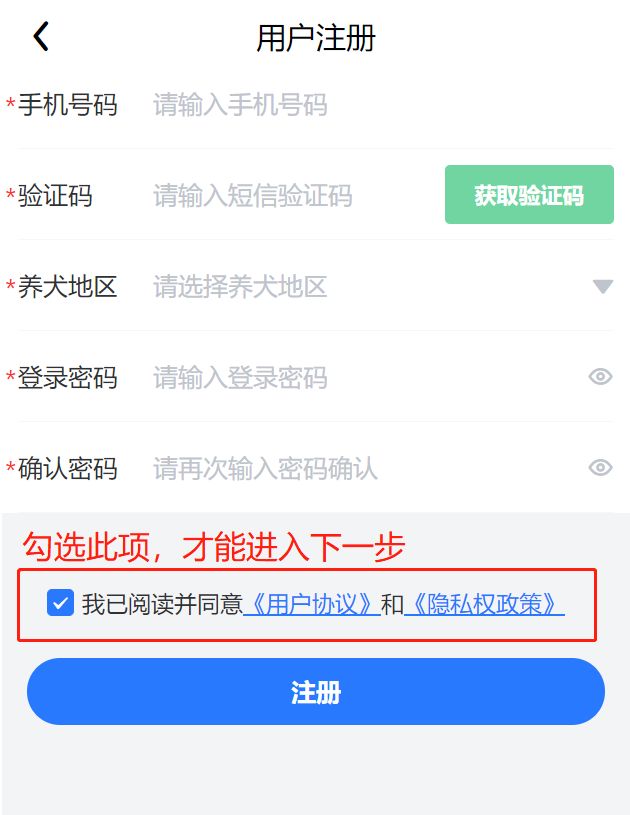This screenshot has width=630, height=815.
Task: Tap the blue 注册 register button
Action: (316, 692)
